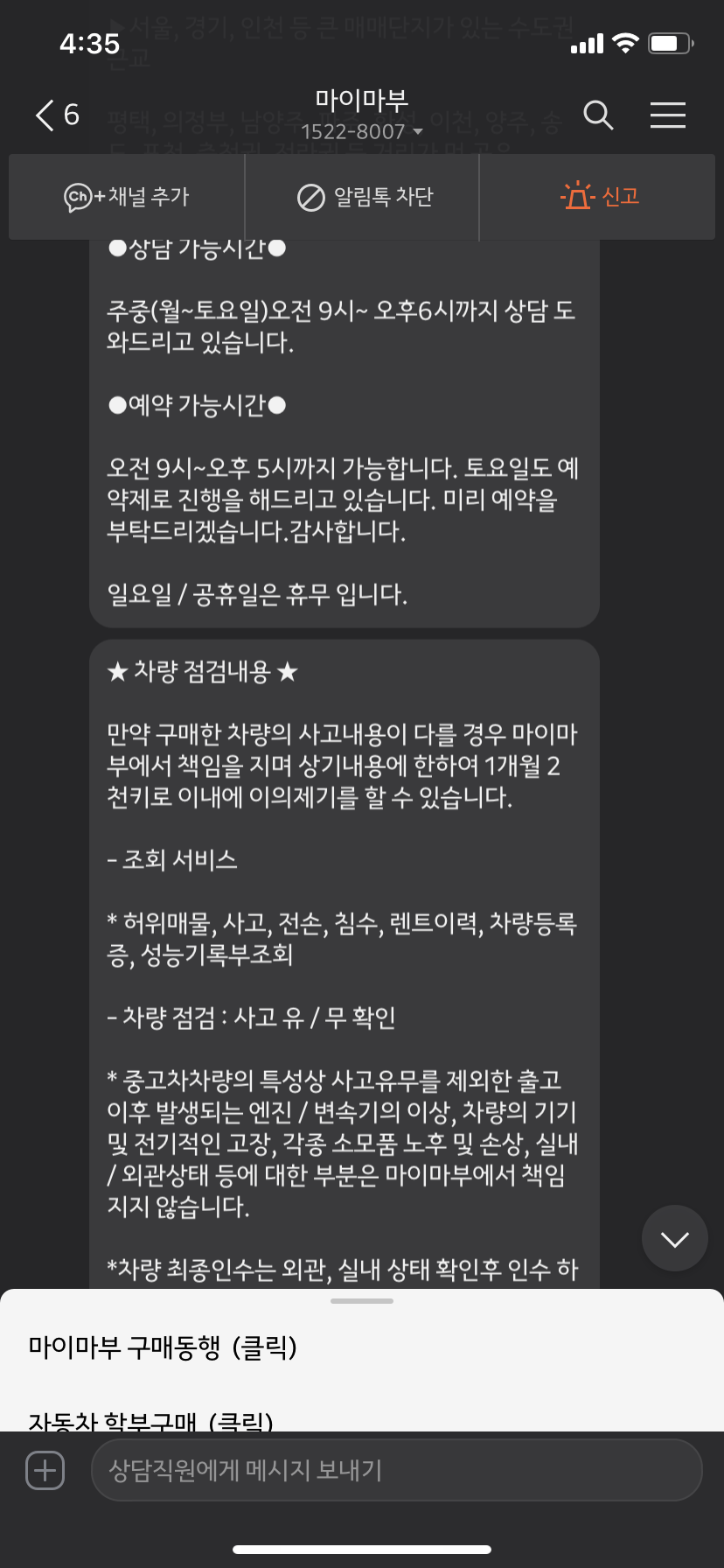Focus the 상담직원에게 메시지 보내기 field
This screenshot has height=1568, width=724.
click(x=396, y=1470)
